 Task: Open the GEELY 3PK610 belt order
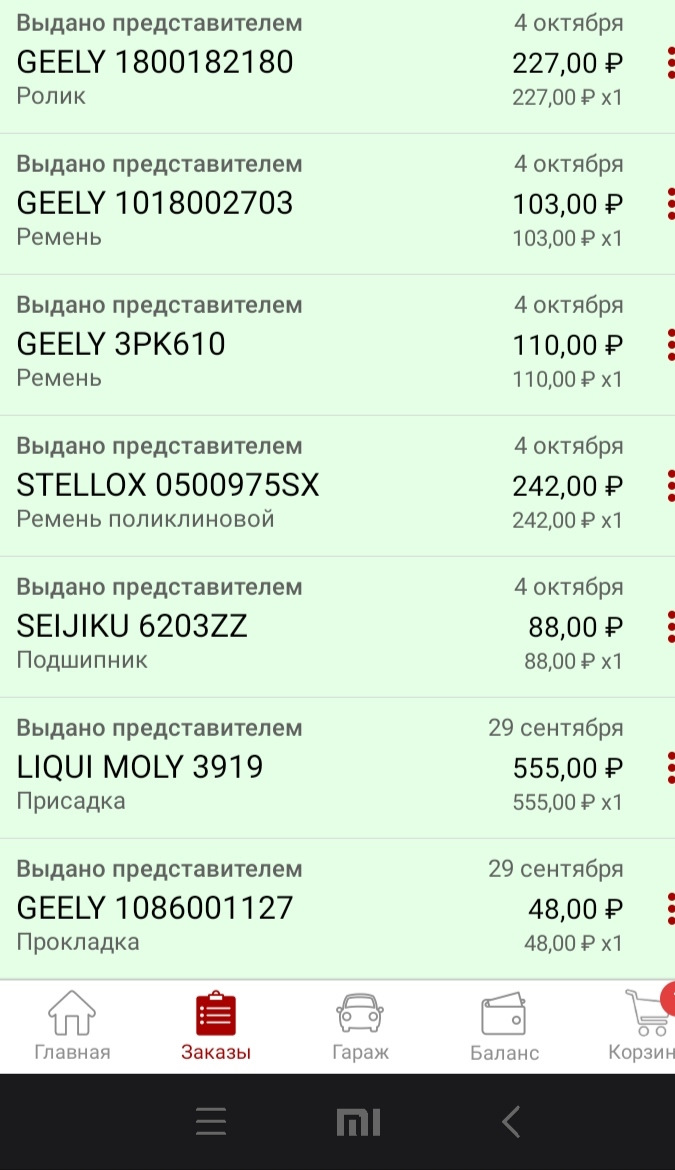coord(300,345)
